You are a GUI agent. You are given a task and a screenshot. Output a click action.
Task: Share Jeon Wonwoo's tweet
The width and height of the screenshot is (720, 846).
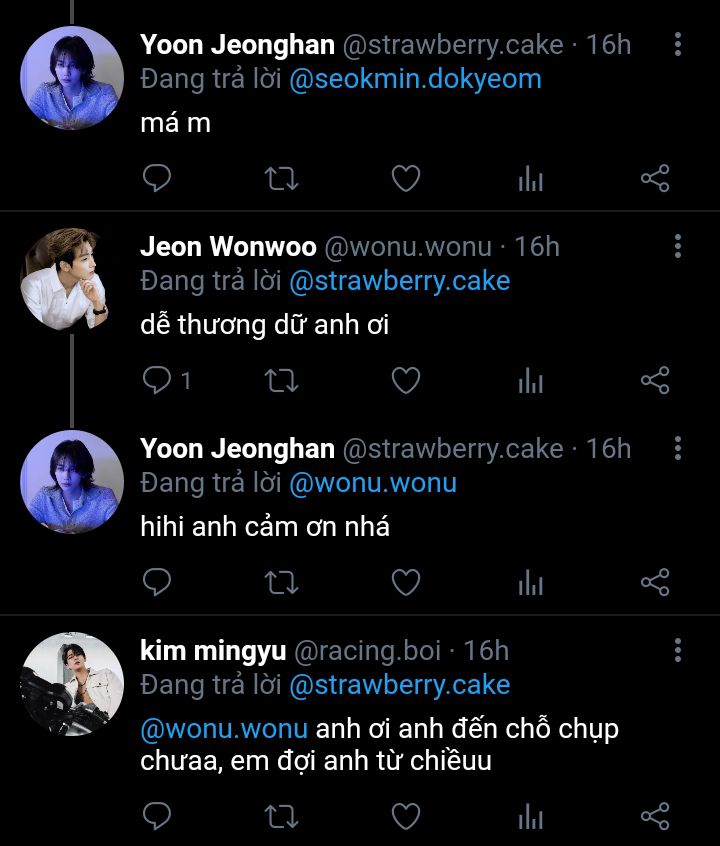pyautogui.click(x=654, y=380)
